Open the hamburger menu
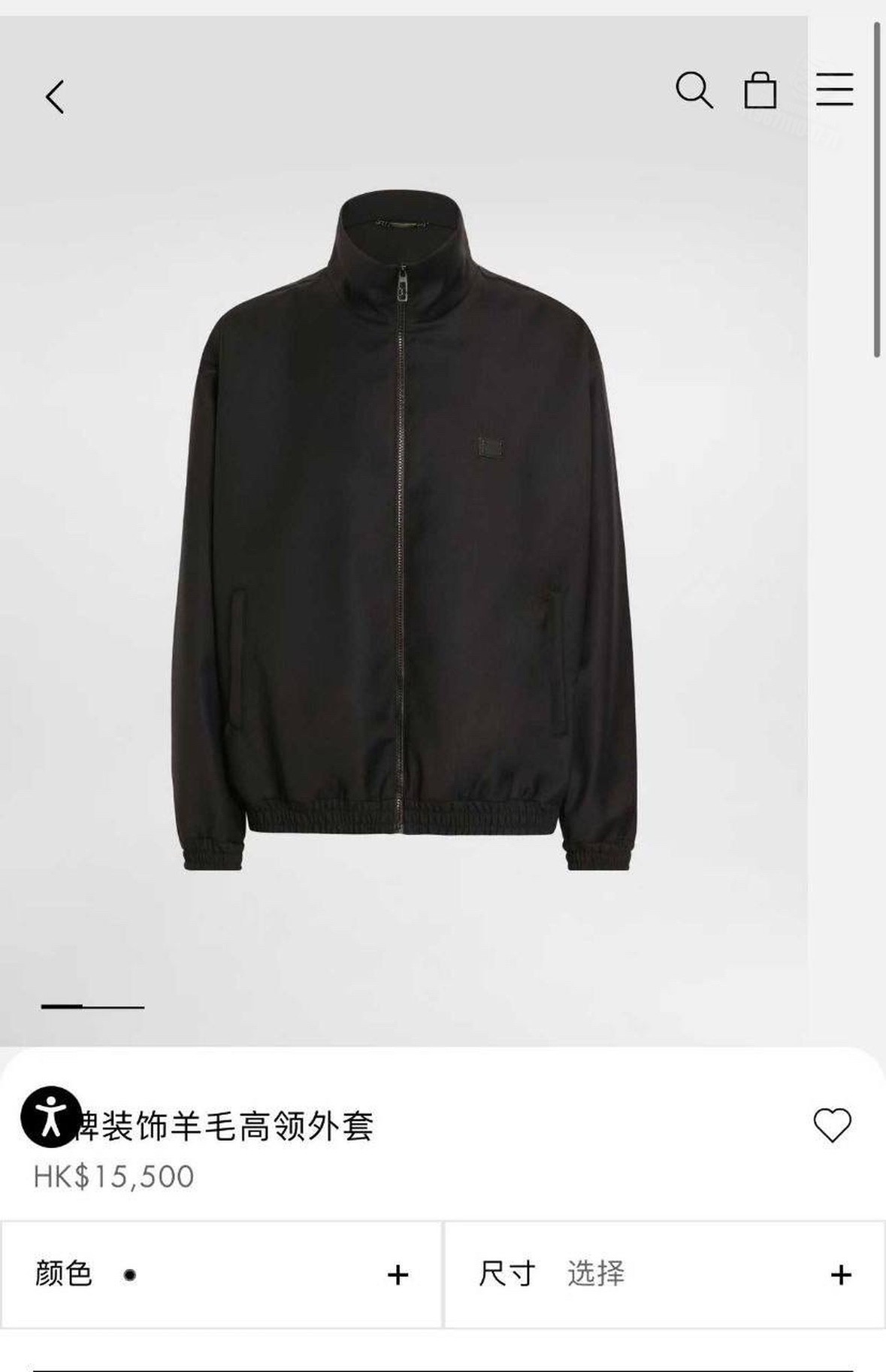This screenshot has height=1372, width=886. pyautogui.click(x=835, y=89)
